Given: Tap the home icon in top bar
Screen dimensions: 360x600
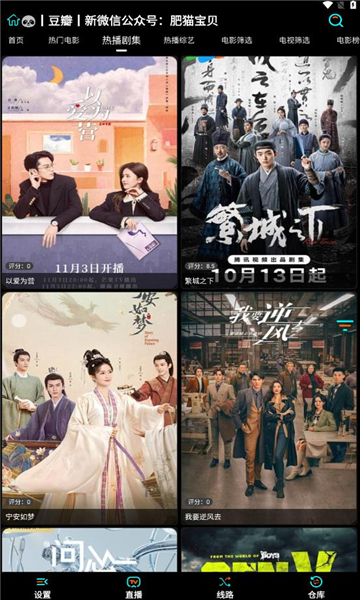Looking at the screenshot, I should (x=13, y=20).
